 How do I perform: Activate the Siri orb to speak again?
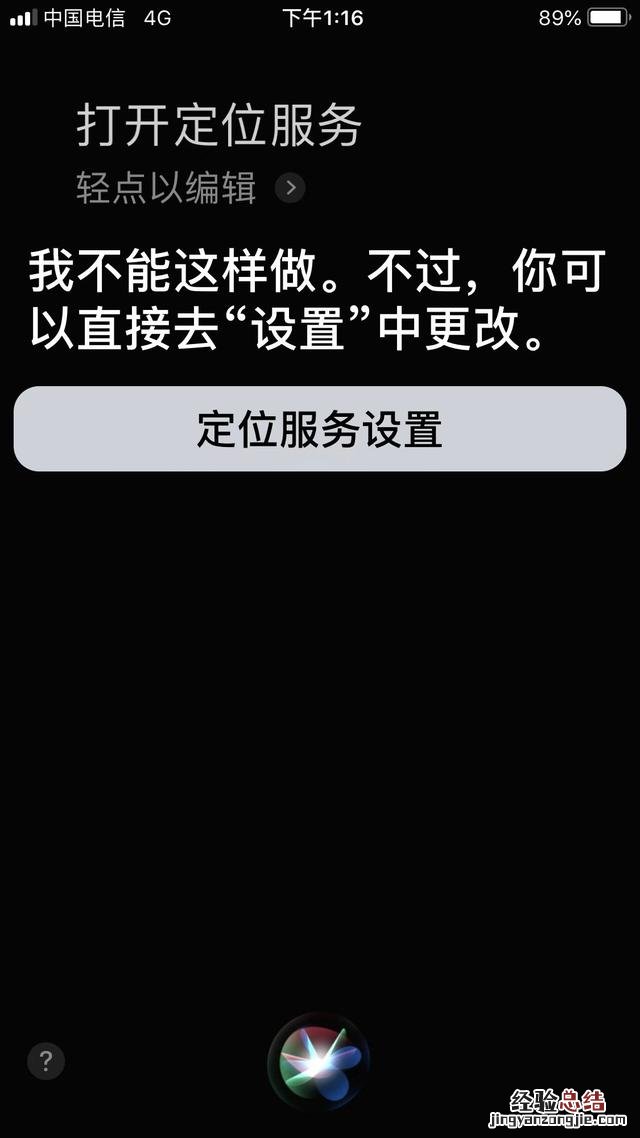319,1062
